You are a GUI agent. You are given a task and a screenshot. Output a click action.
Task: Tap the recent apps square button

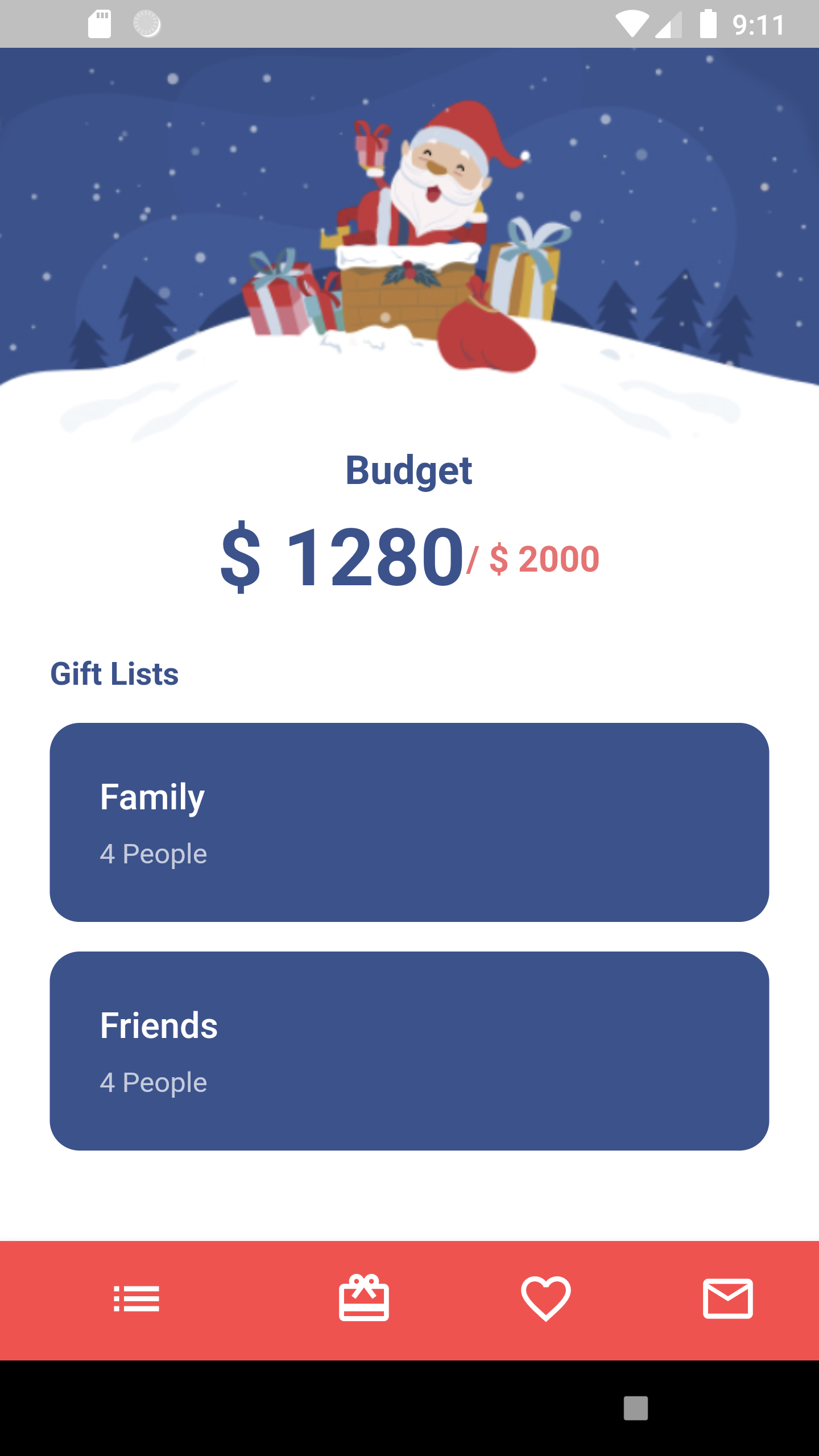click(x=636, y=1408)
